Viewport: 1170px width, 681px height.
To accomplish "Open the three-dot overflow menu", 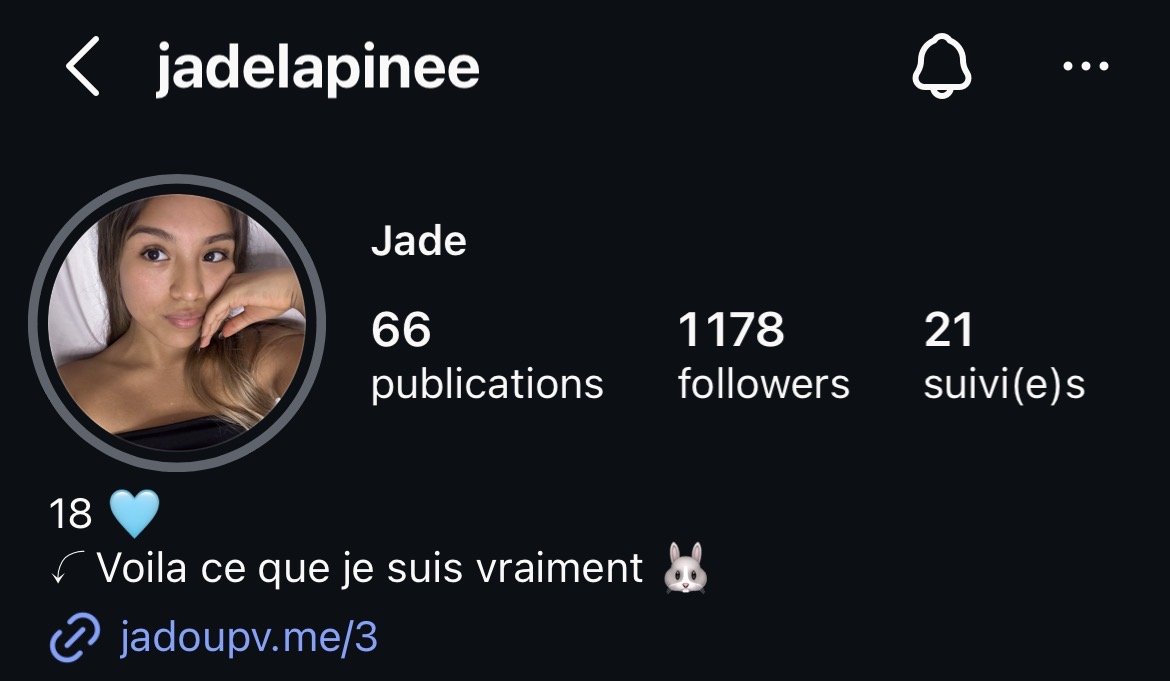I will point(1086,68).
